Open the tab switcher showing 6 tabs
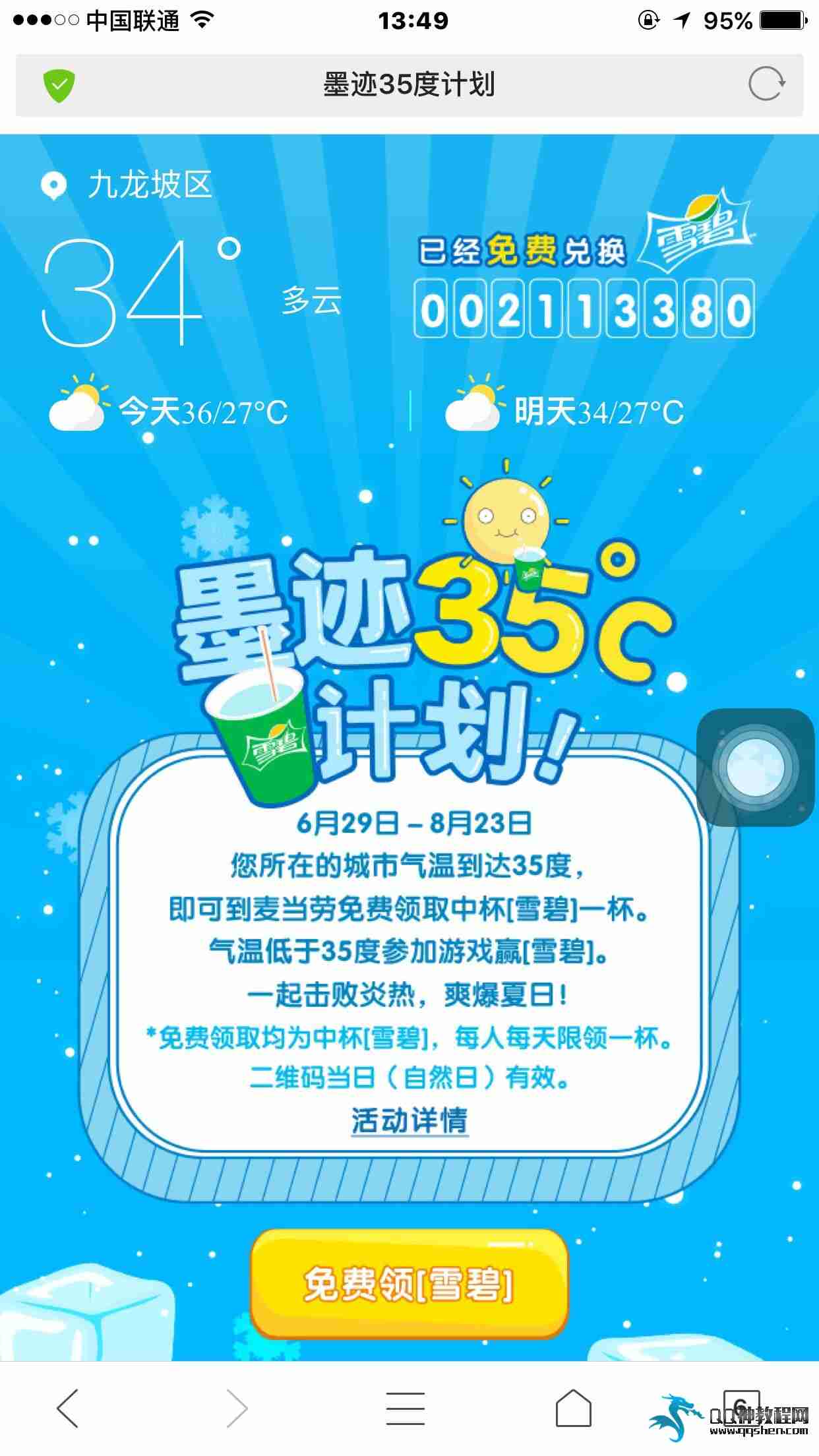The width and height of the screenshot is (819, 1456). point(741,1408)
